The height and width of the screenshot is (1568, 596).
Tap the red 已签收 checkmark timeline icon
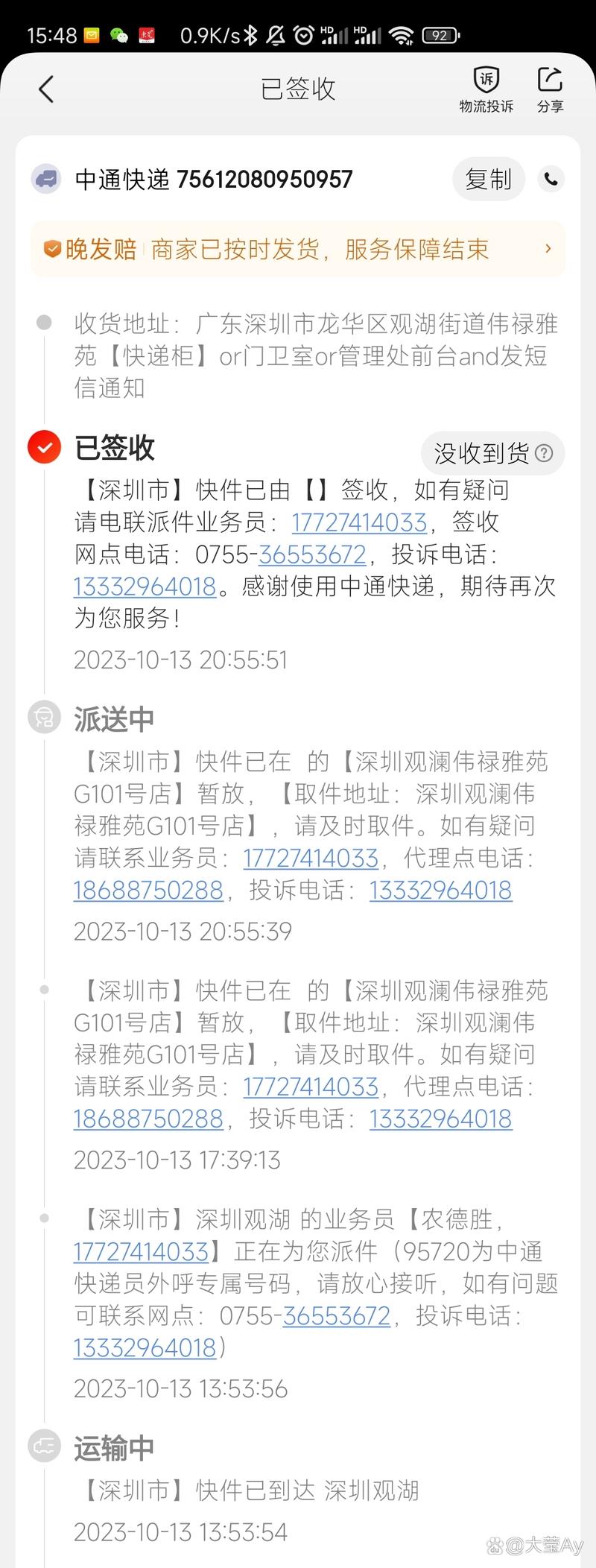[45, 447]
